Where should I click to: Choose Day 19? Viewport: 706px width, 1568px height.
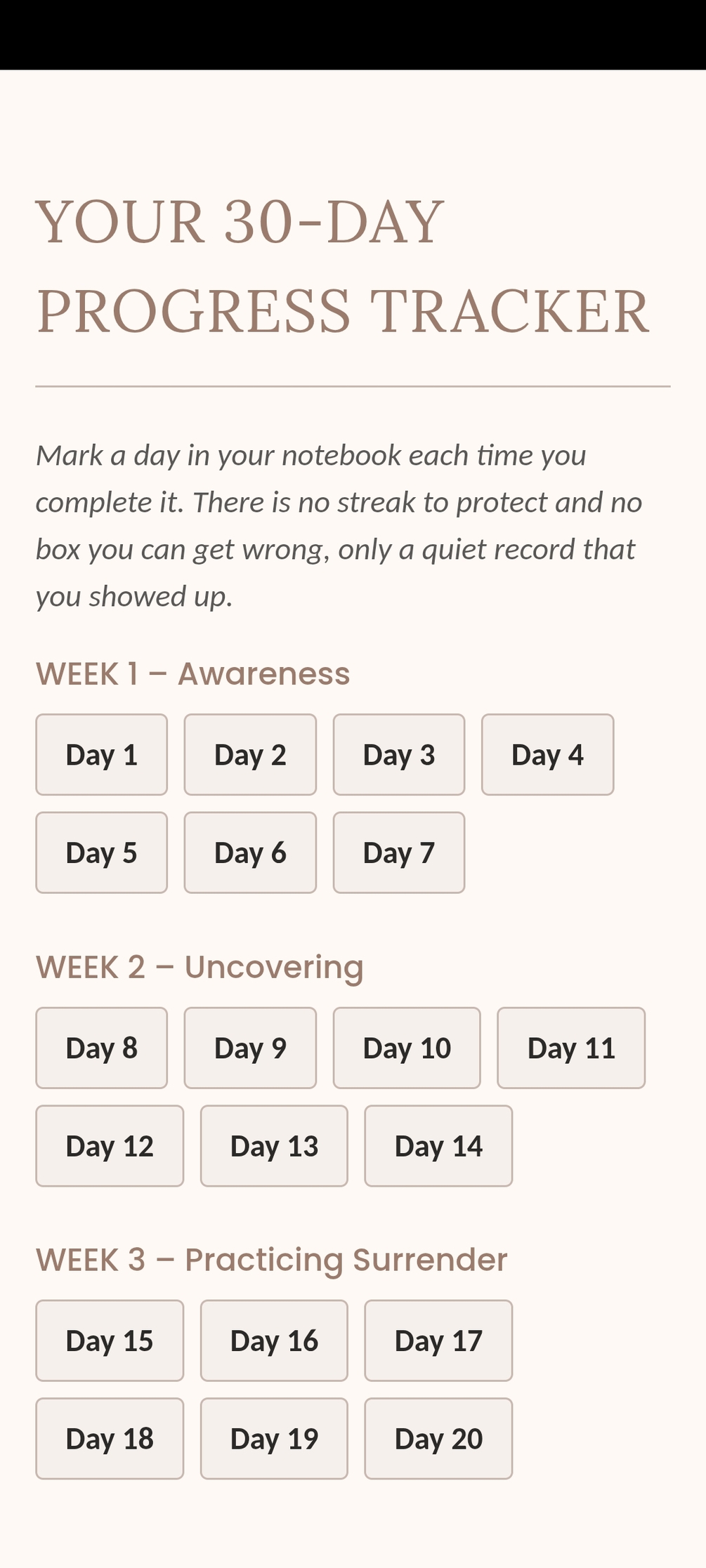tap(274, 1439)
